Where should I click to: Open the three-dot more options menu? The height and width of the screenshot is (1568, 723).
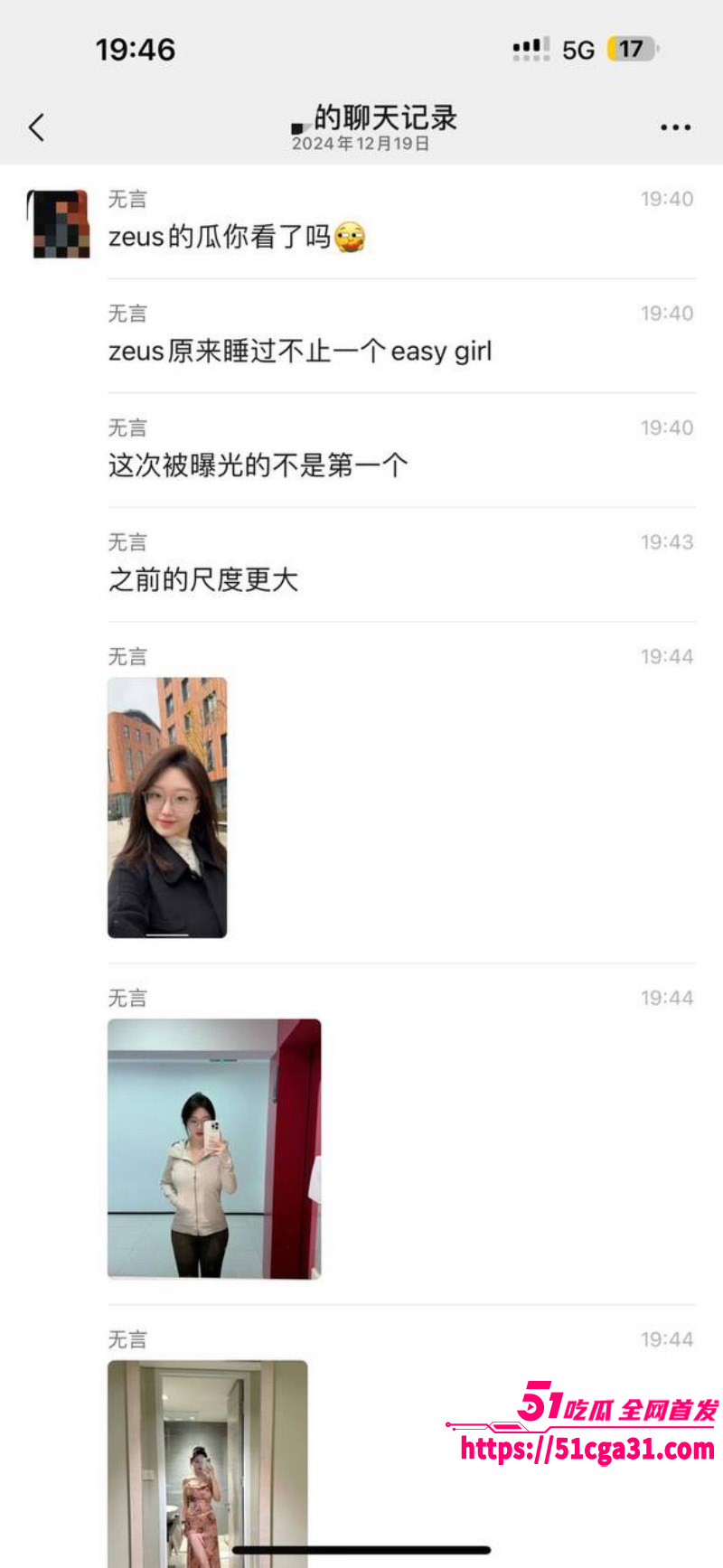click(674, 127)
